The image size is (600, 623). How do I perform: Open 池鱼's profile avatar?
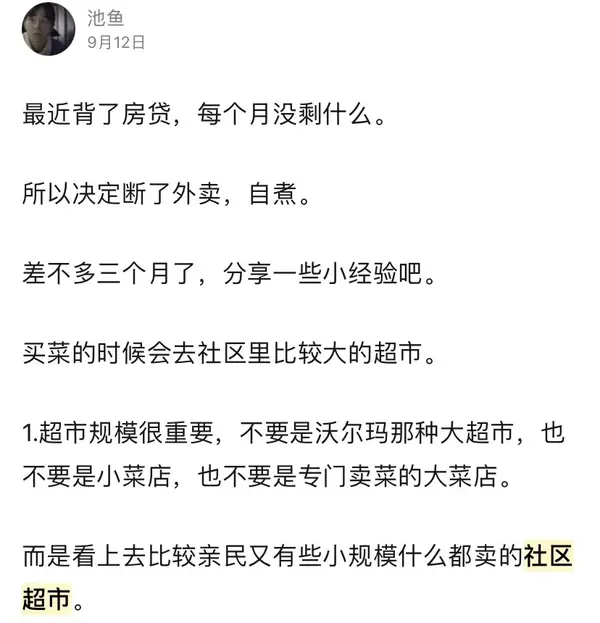tap(47, 28)
